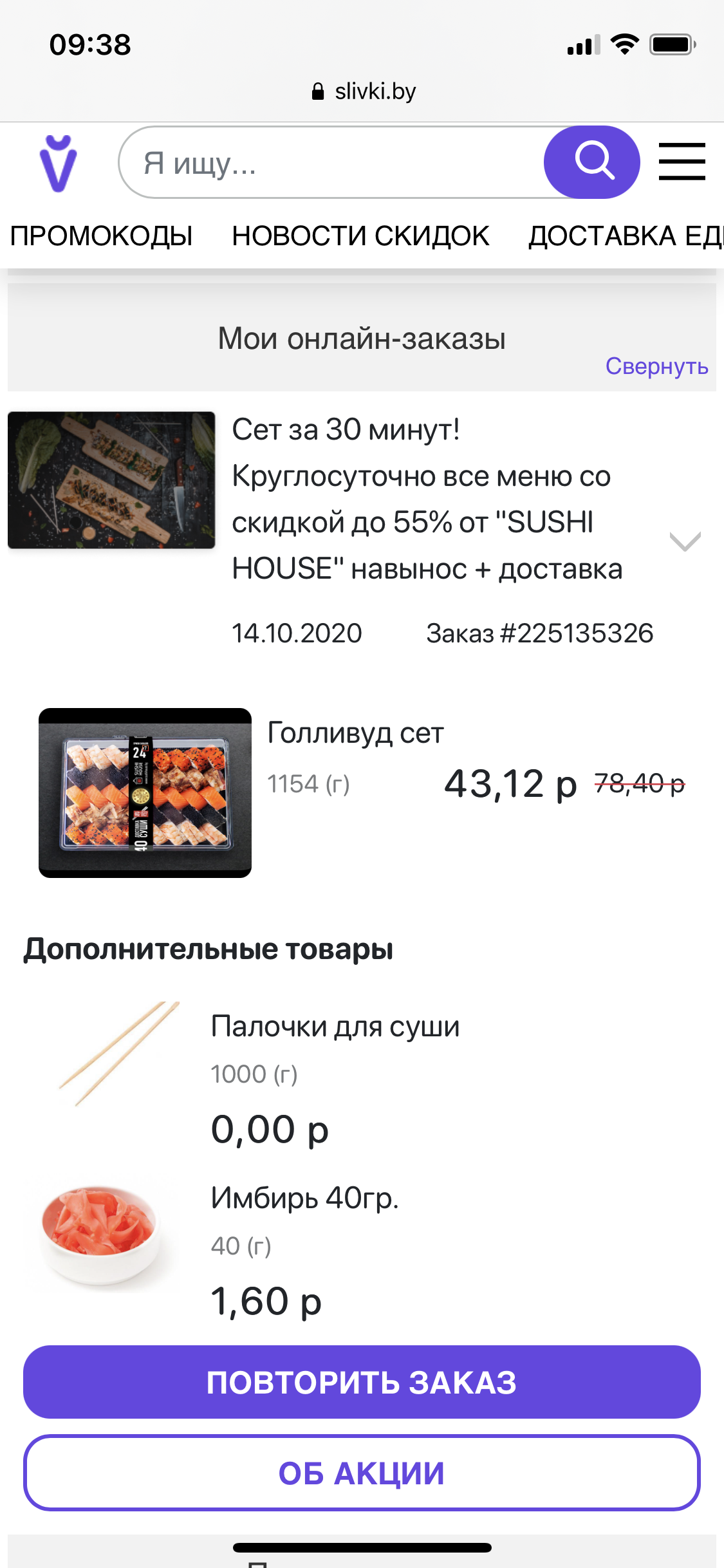Viewport: 724px width, 1568px height.
Task: Open the ПРОМОКОДЫ section
Action: 101,236
